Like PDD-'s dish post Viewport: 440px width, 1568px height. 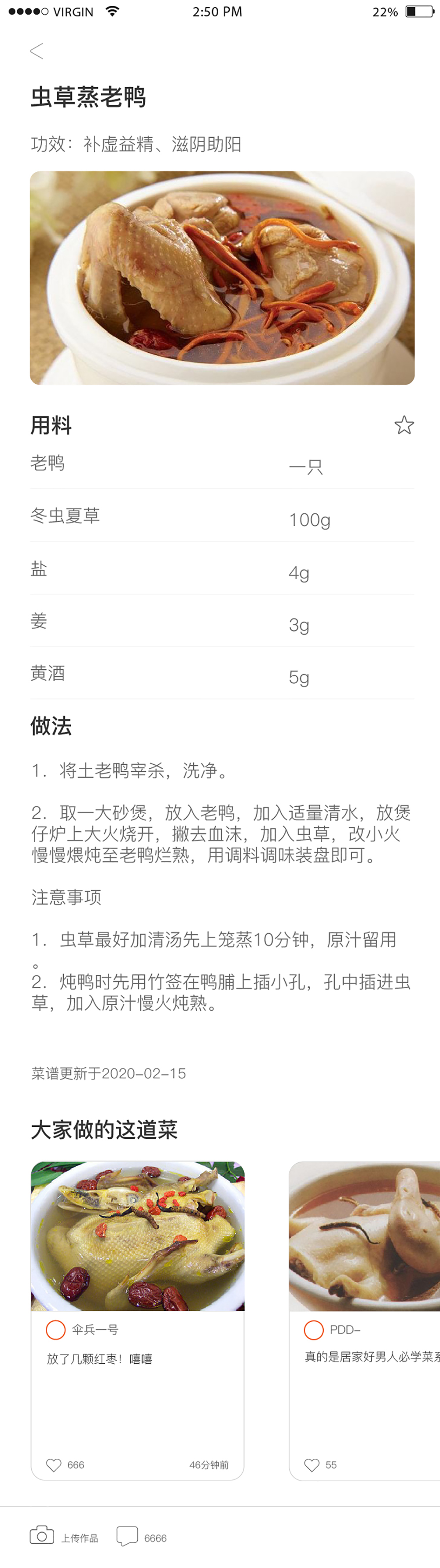click(x=312, y=1465)
